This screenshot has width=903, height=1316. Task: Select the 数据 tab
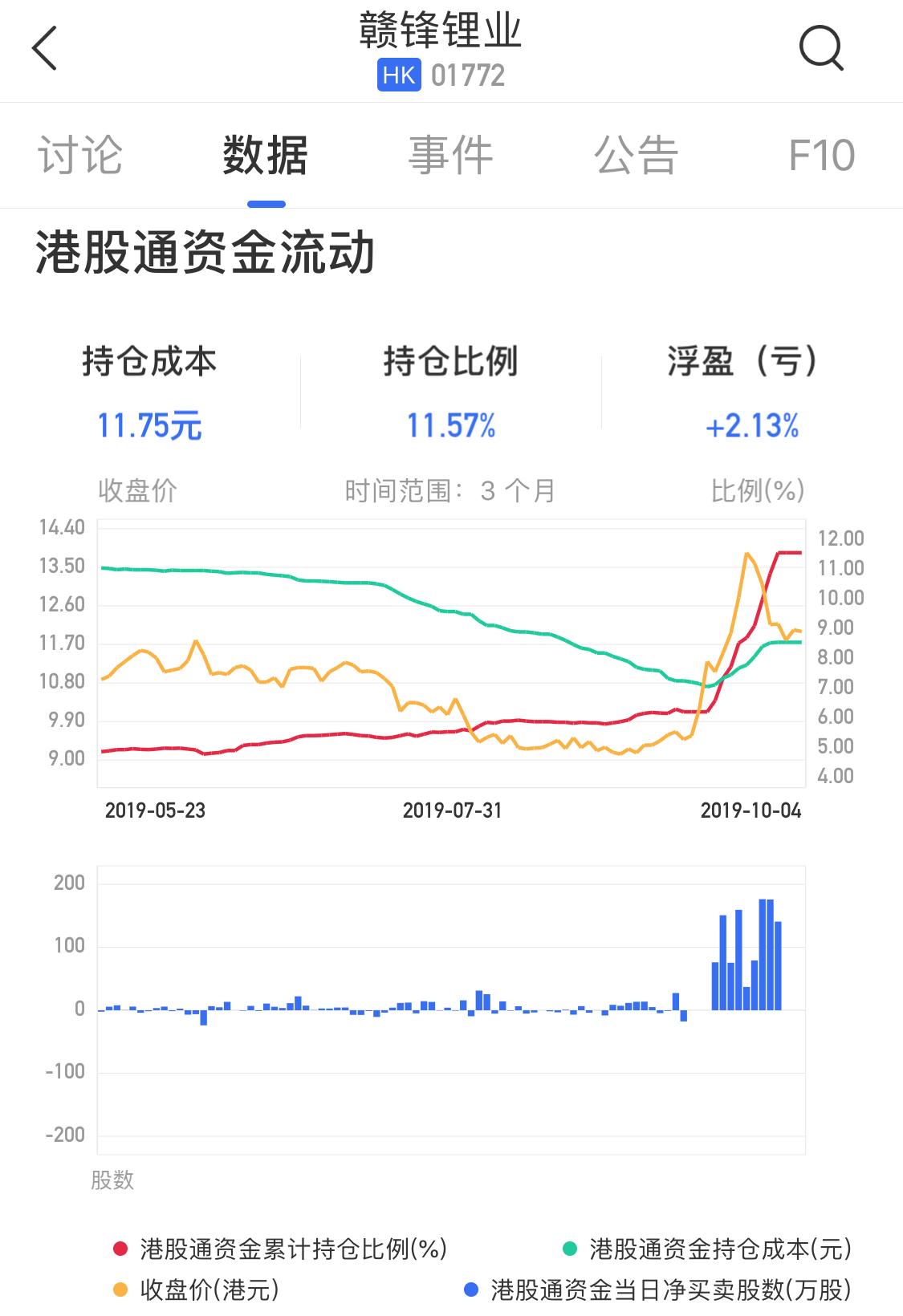click(266, 155)
